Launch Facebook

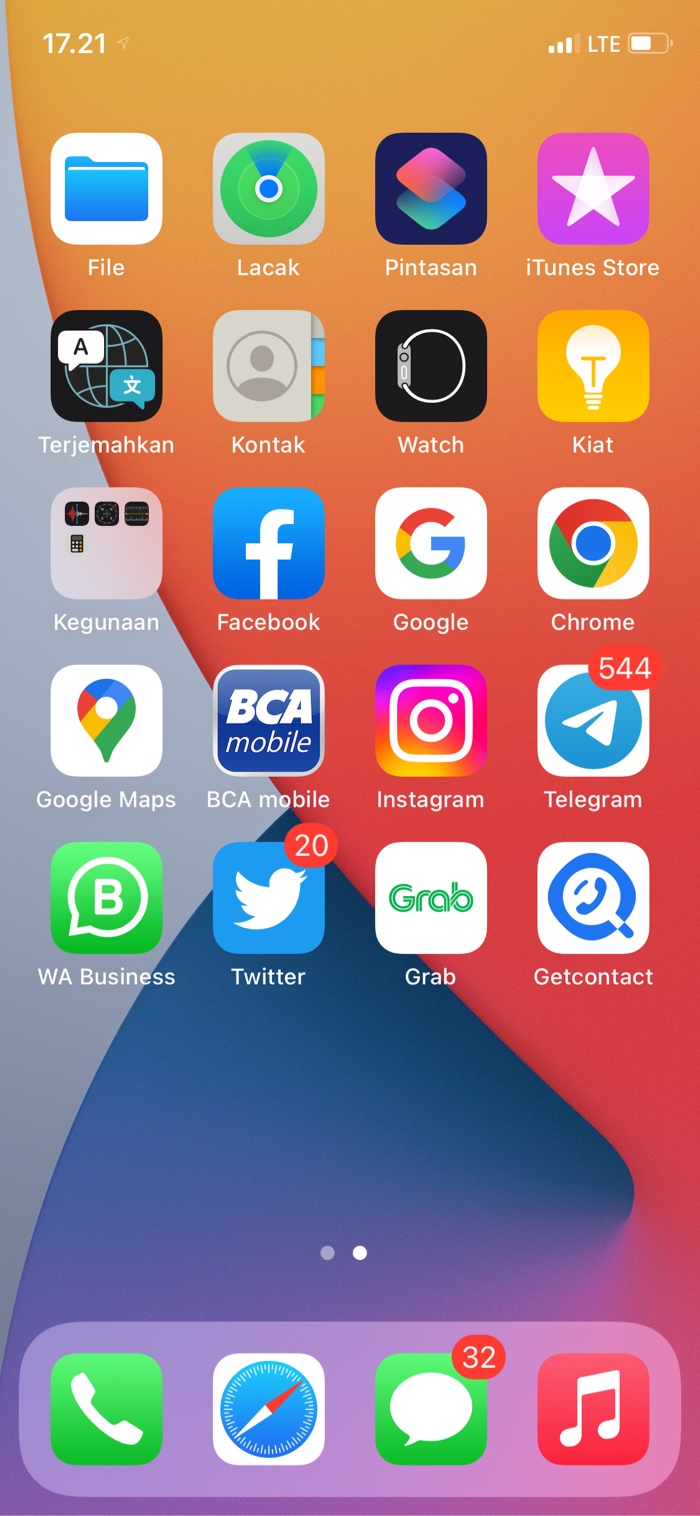268,543
